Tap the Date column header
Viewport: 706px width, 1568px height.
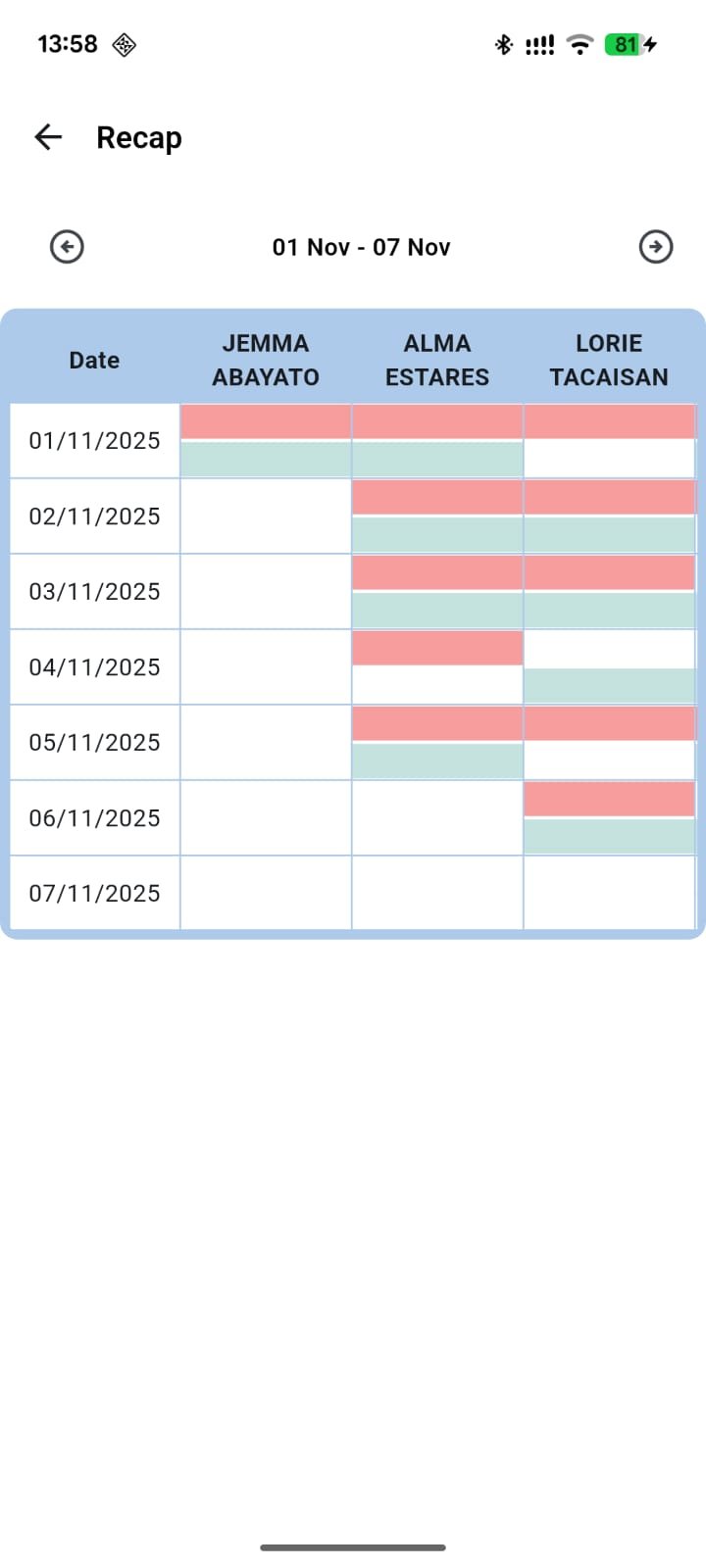point(94,360)
